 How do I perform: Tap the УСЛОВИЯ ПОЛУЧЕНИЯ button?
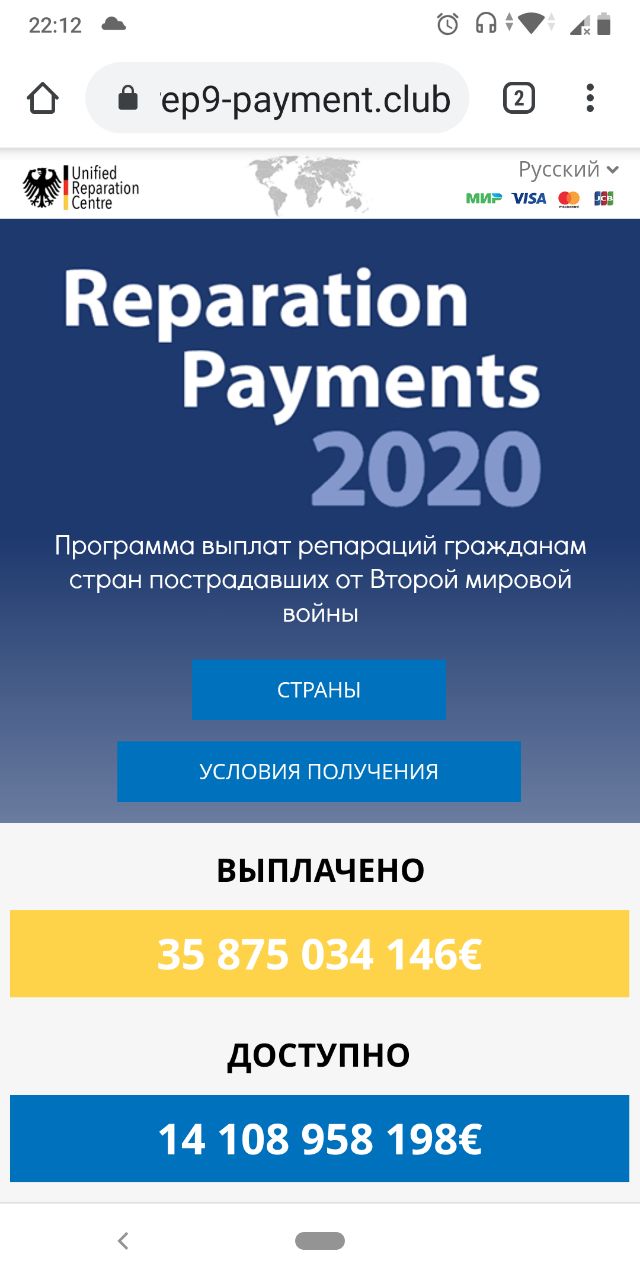pyautogui.click(x=319, y=772)
